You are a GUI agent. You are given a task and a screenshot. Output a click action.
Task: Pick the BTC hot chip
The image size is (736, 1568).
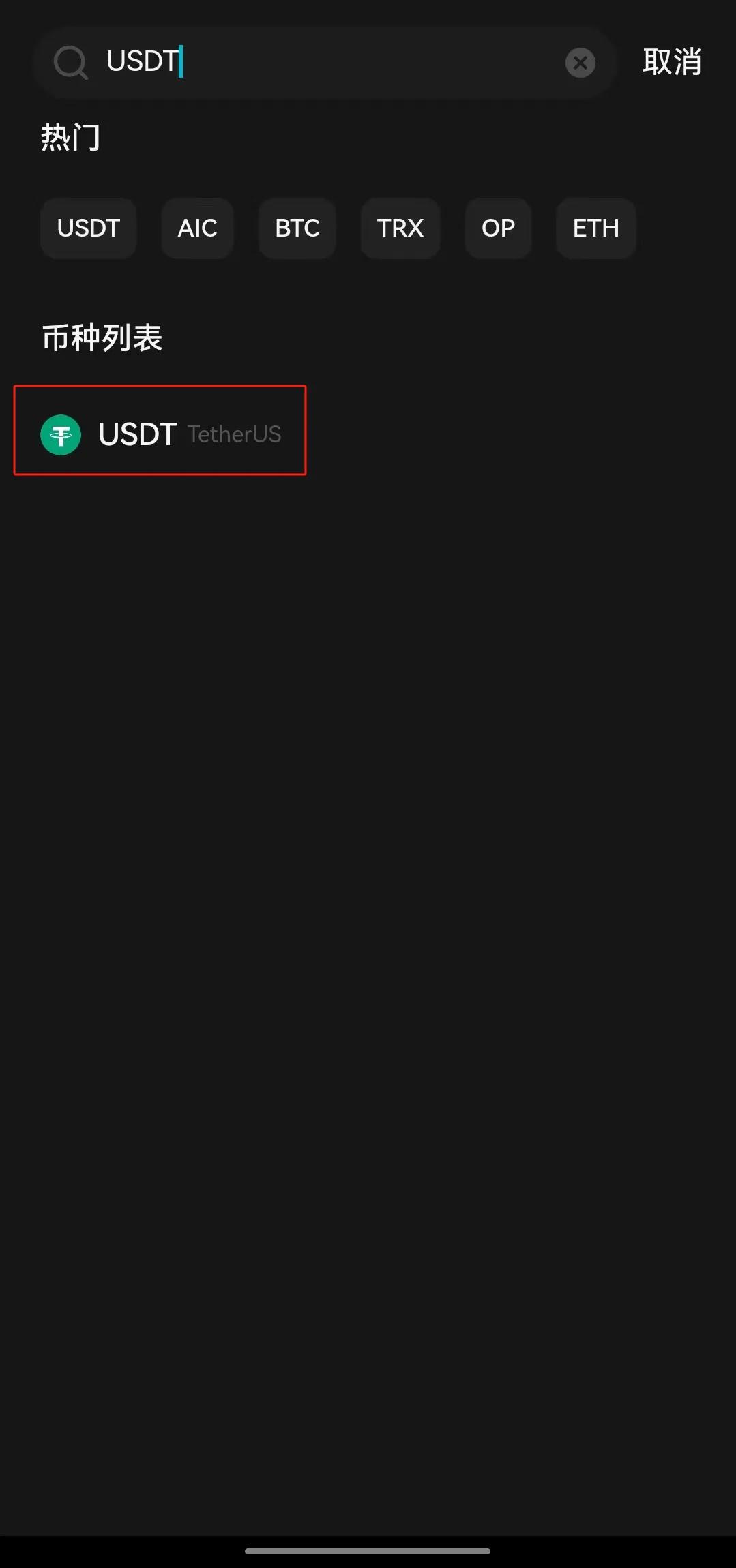pyautogui.click(x=297, y=228)
